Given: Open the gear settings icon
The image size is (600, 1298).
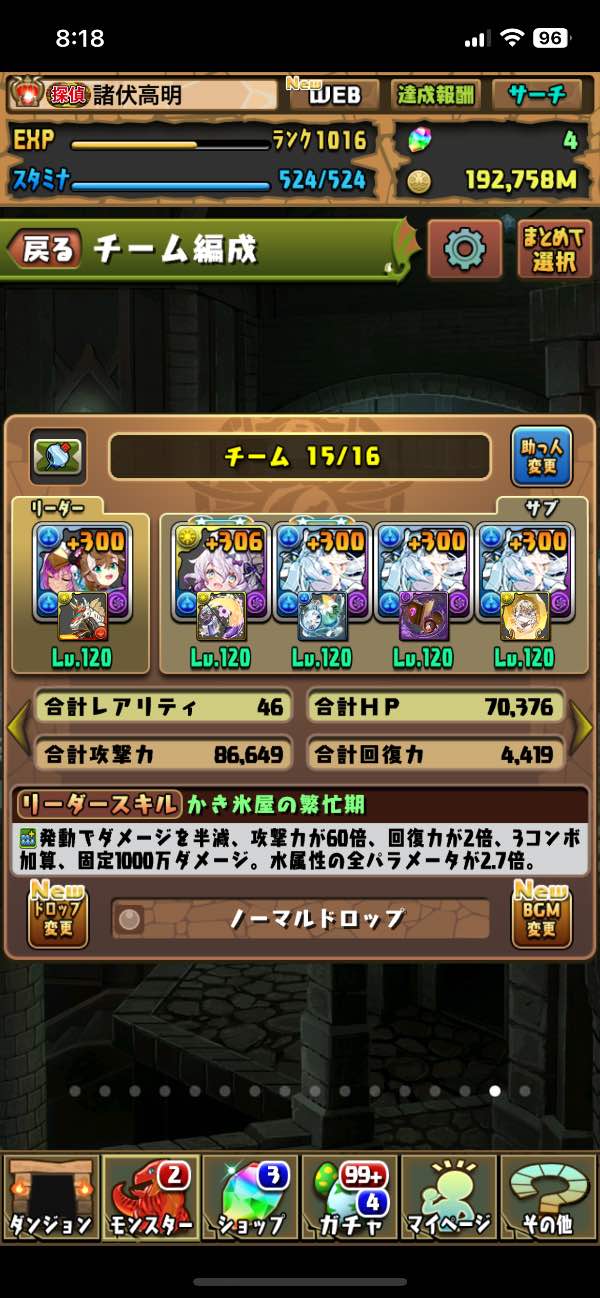Looking at the screenshot, I should coord(464,249).
